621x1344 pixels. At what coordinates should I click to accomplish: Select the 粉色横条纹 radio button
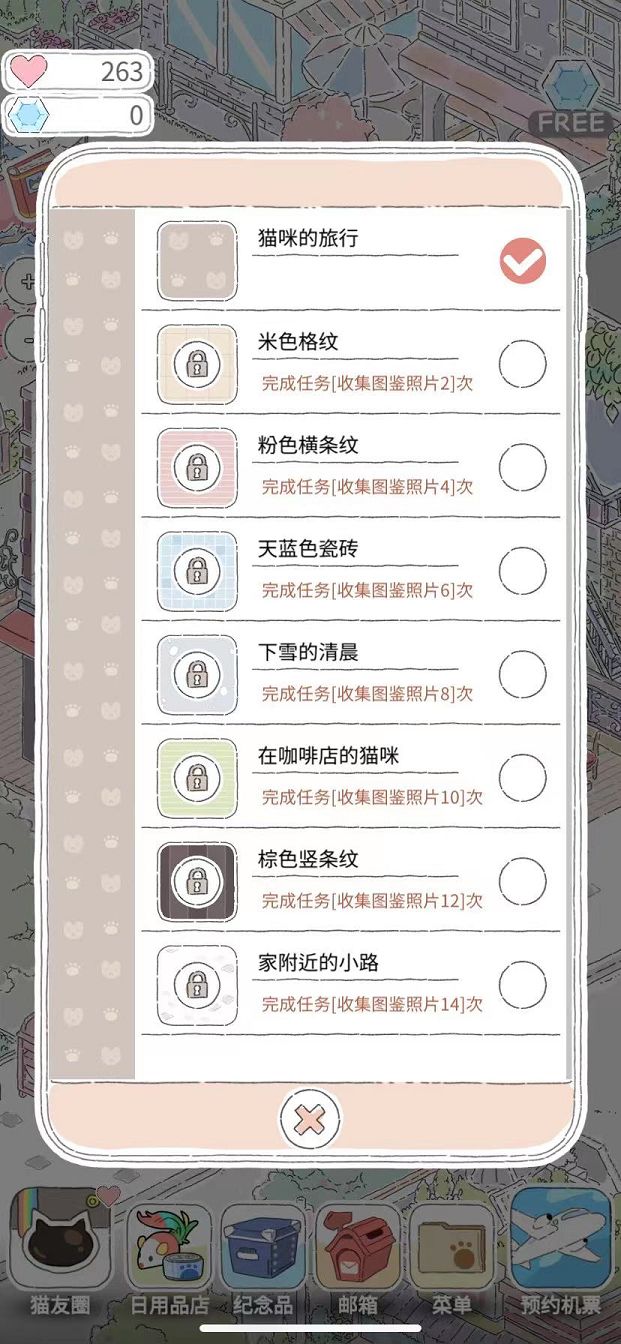coord(522,467)
